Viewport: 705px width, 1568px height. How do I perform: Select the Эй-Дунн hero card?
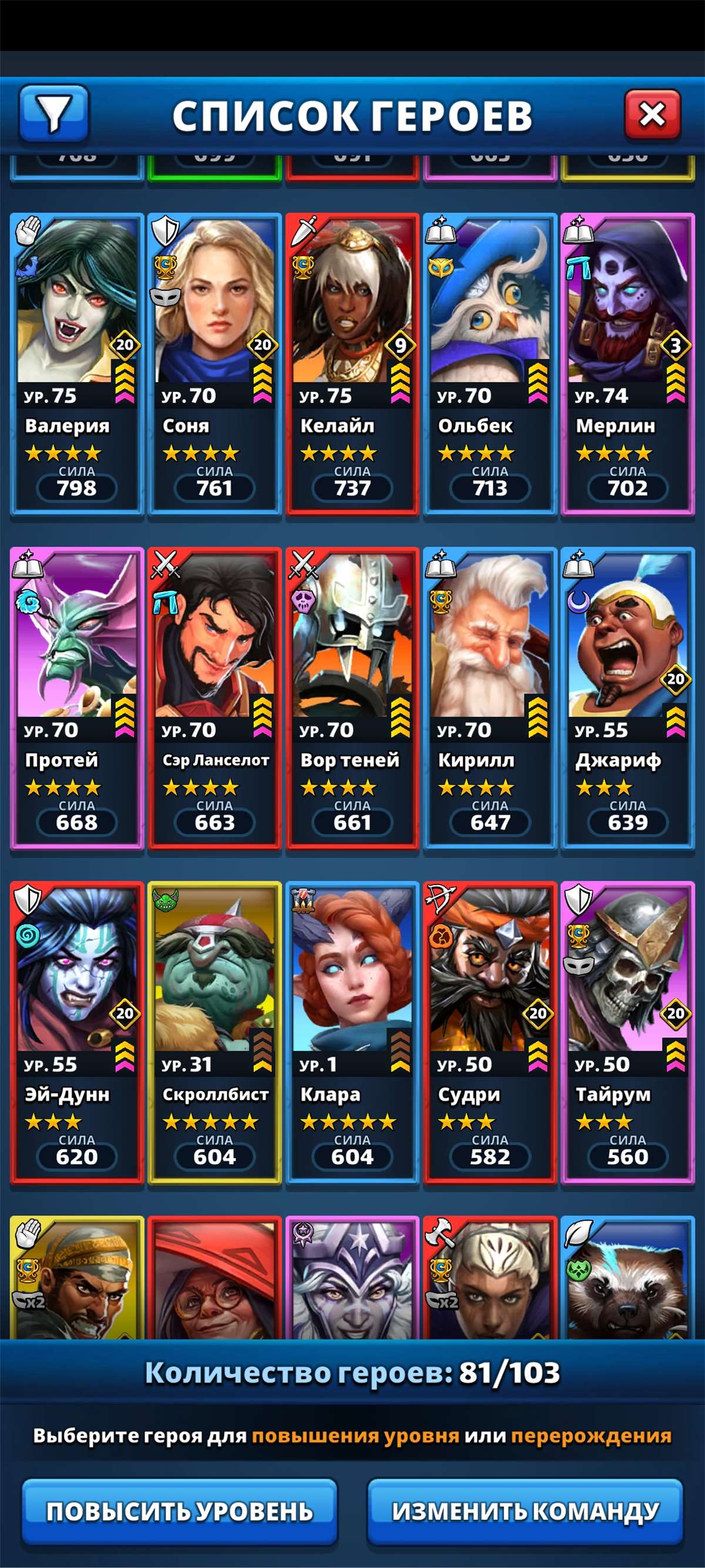pyautogui.click(x=76, y=1032)
